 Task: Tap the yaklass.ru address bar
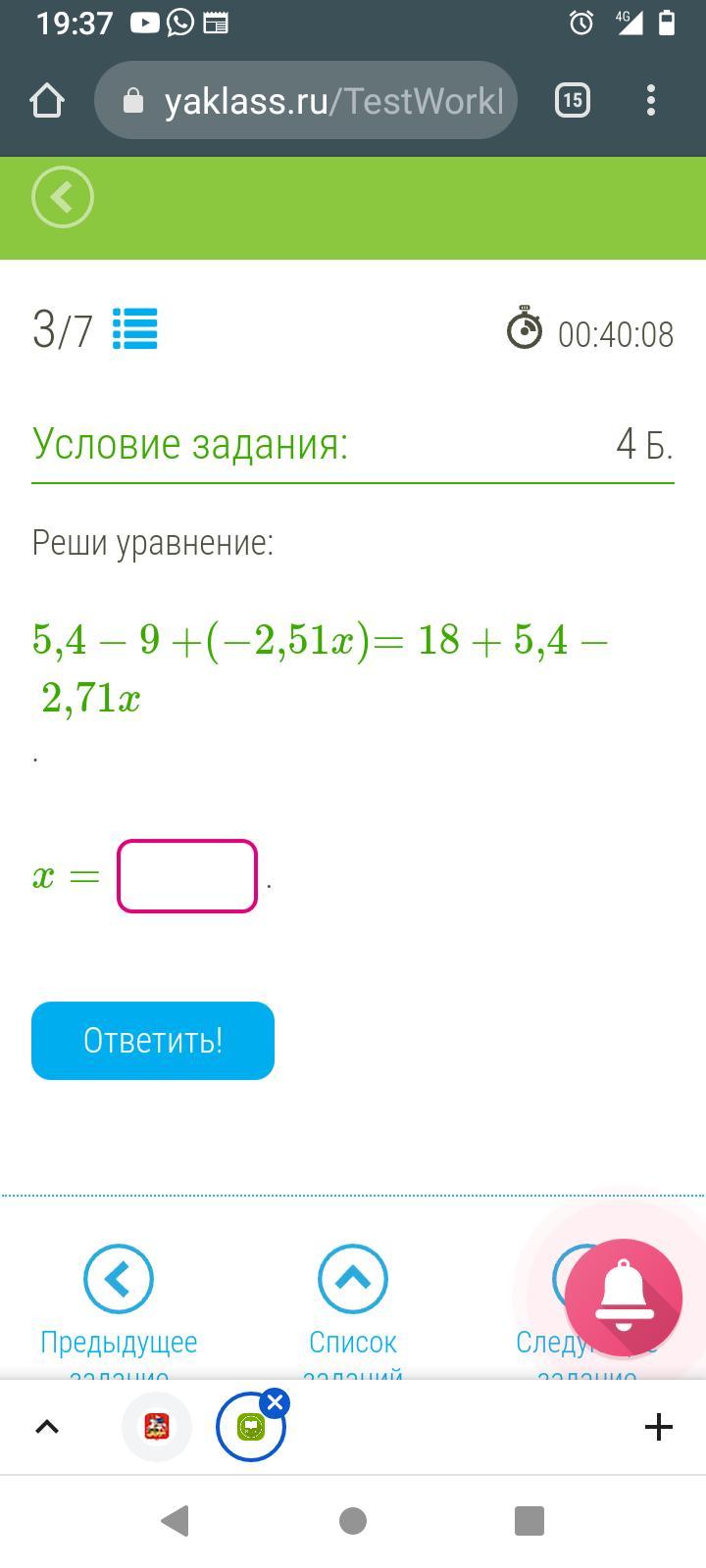[306, 100]
